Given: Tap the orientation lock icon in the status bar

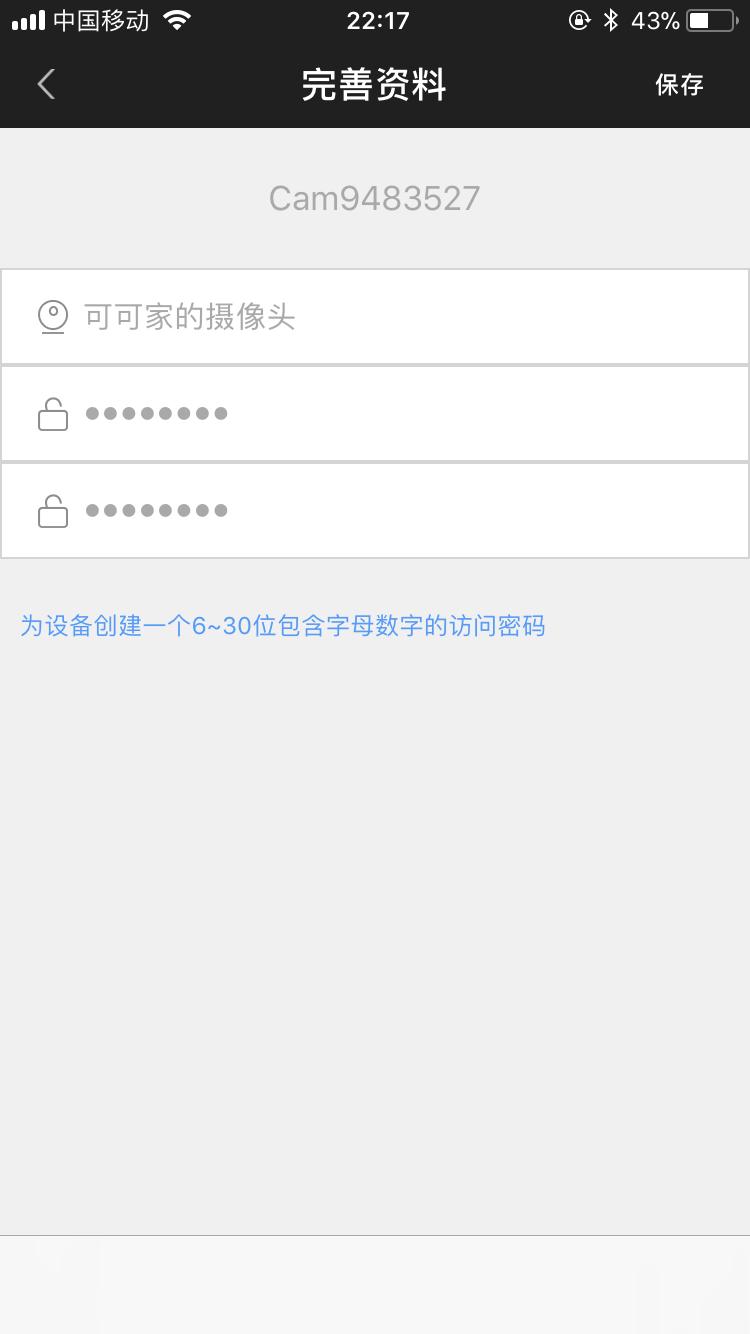Looking at the screenshot, I should (578, 19).
